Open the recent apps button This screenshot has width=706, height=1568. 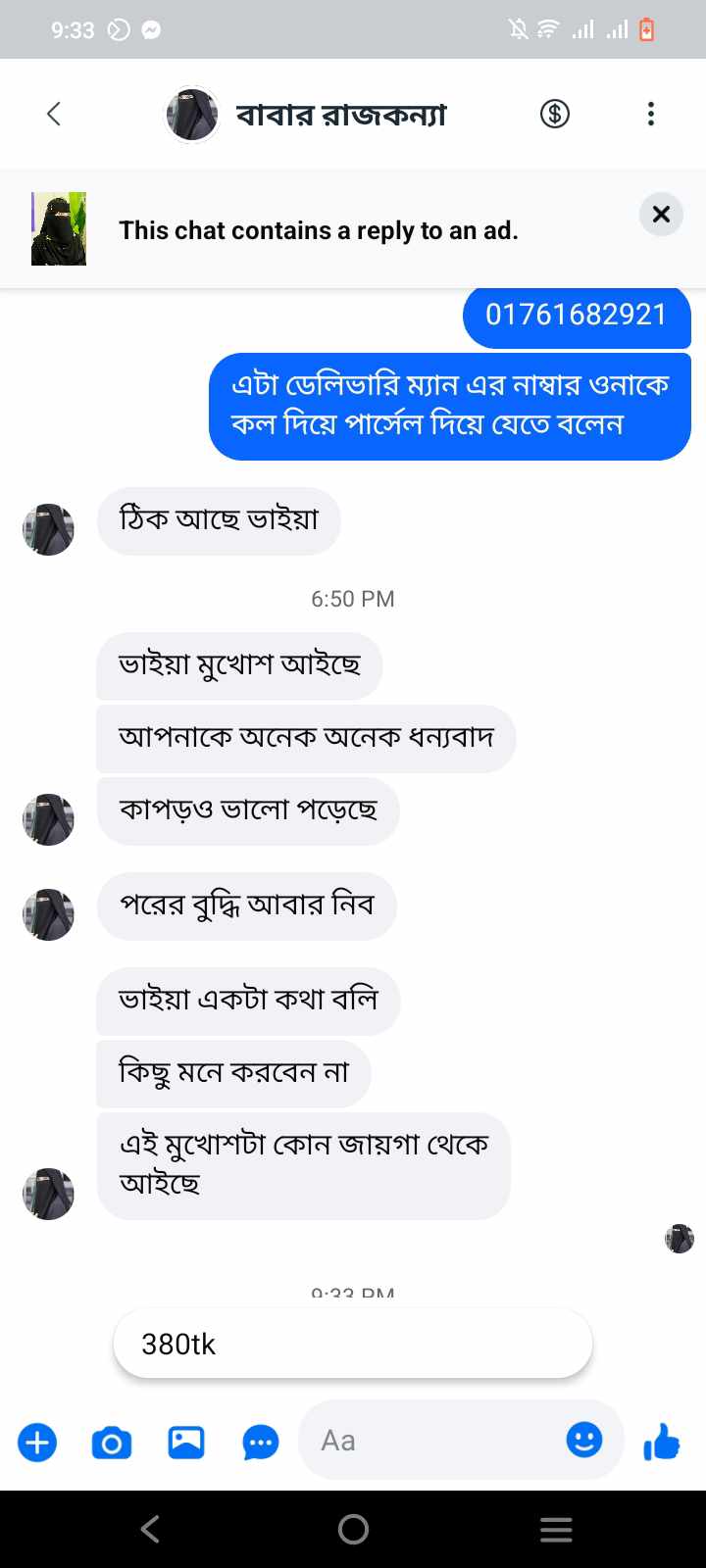pos(556,1529)
